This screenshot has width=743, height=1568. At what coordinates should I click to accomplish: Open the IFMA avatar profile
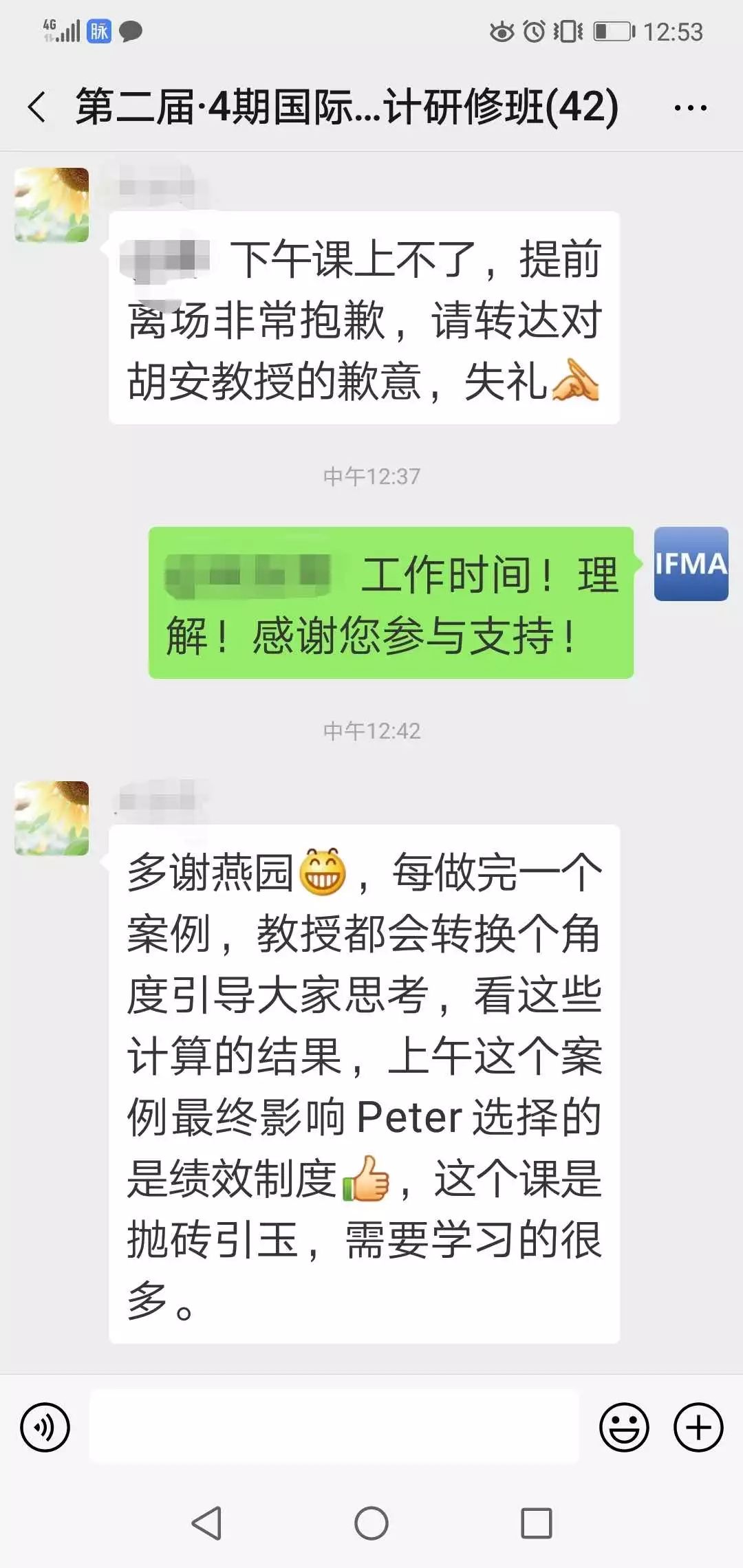690,564
